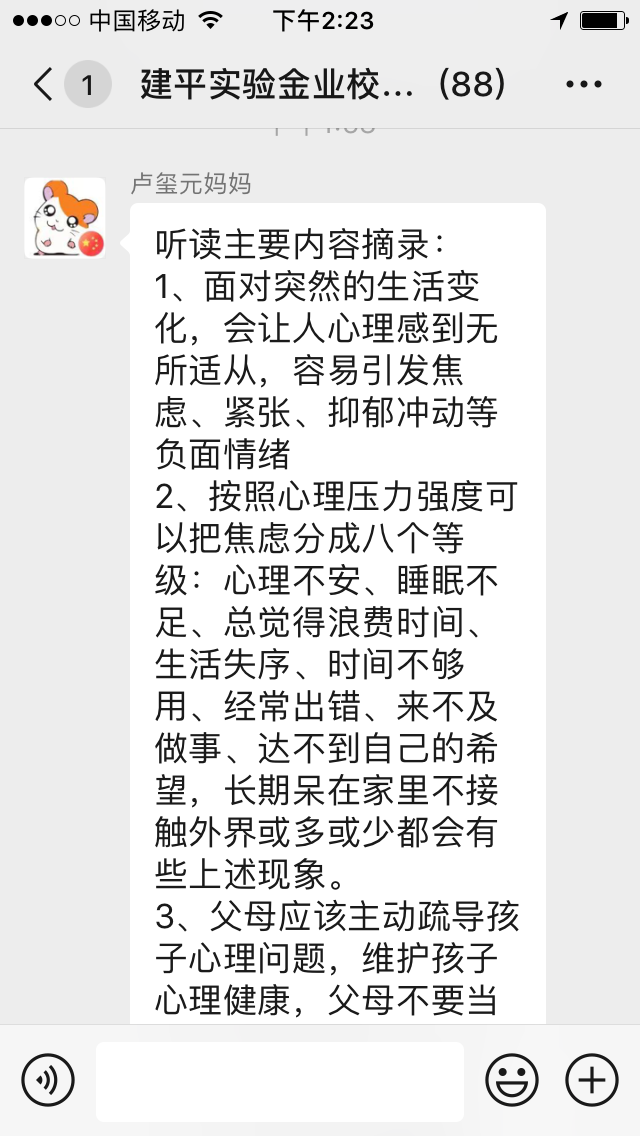Open the plus attachments menu
Viewport: 640px width, 1136px height.
pyautogui.click(x=592, y=1080)
